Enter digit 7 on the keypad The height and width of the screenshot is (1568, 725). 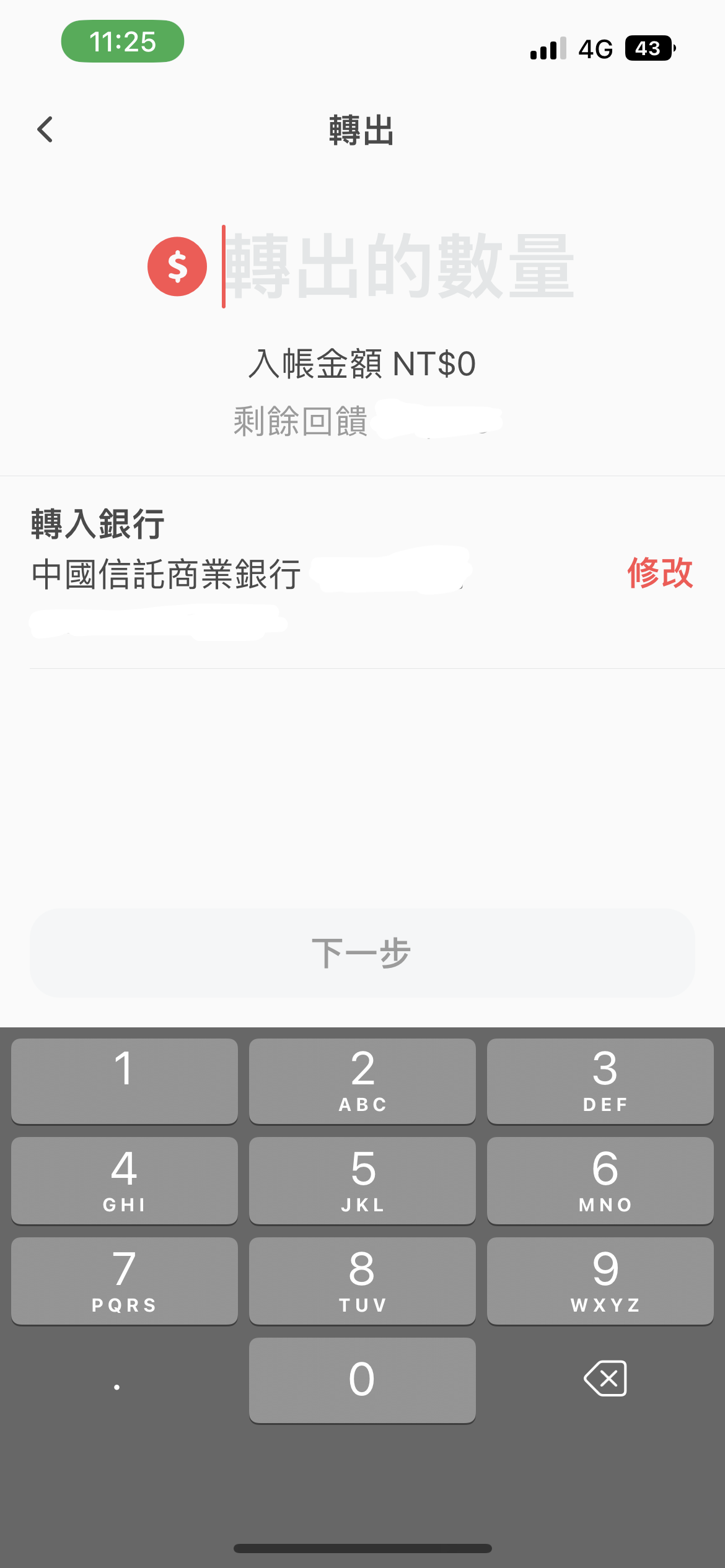[124, 1281]
